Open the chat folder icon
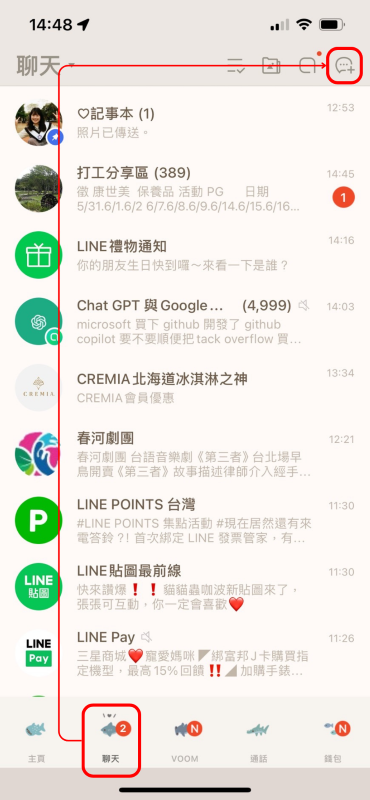The image size is (370, 800). [x=271, y=65]
